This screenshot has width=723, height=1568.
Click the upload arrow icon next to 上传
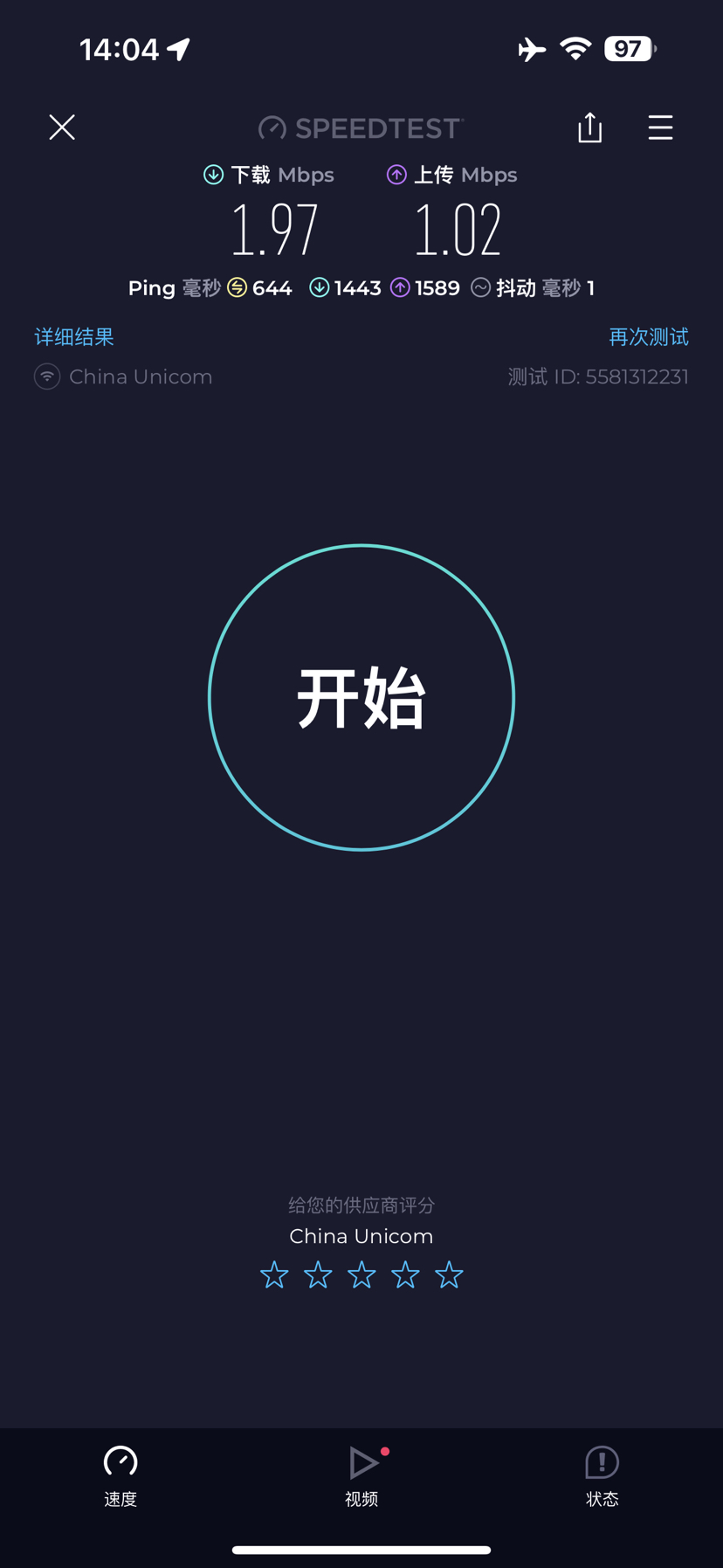(396, 175)
